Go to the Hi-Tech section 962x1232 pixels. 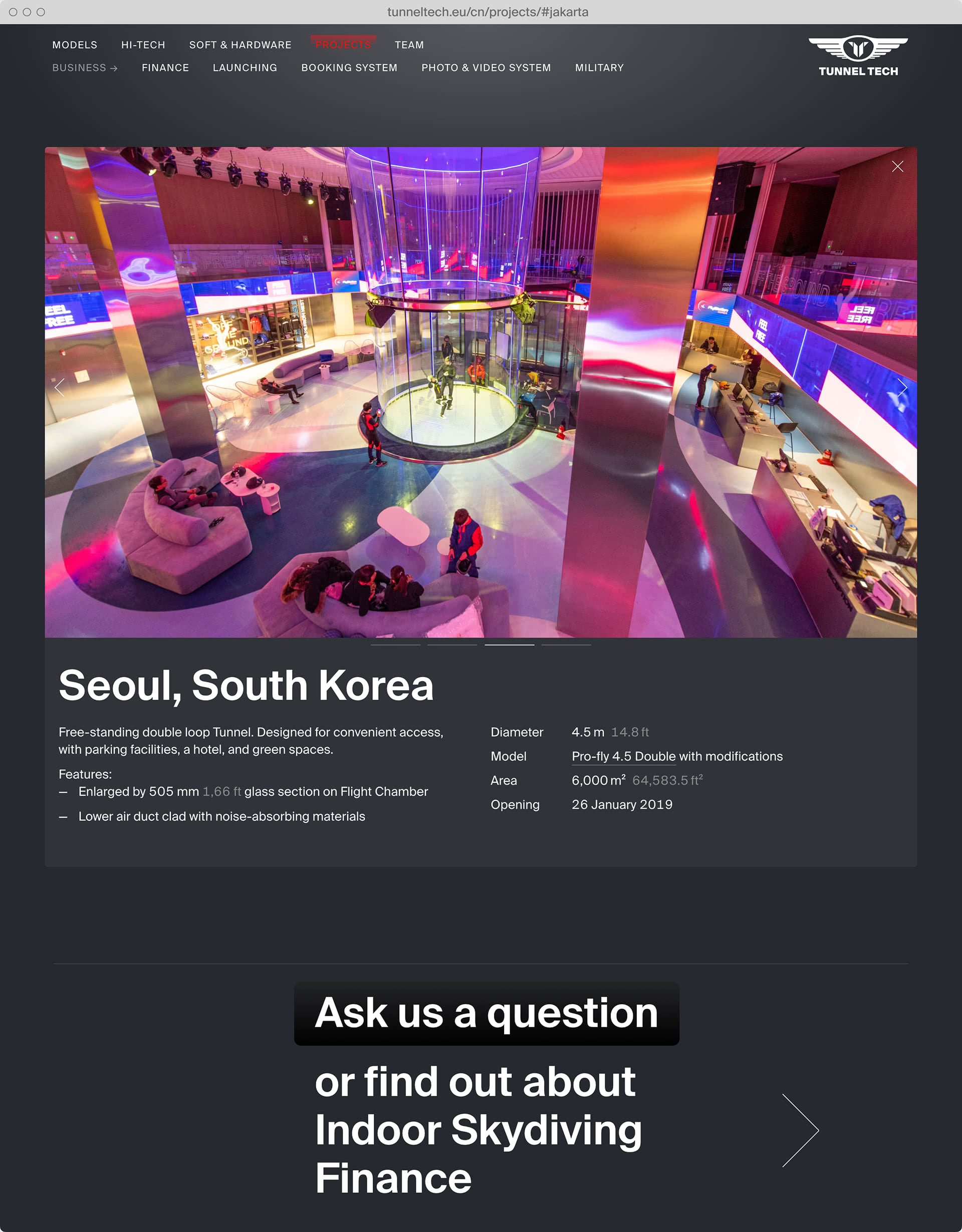tap(143, 45)
